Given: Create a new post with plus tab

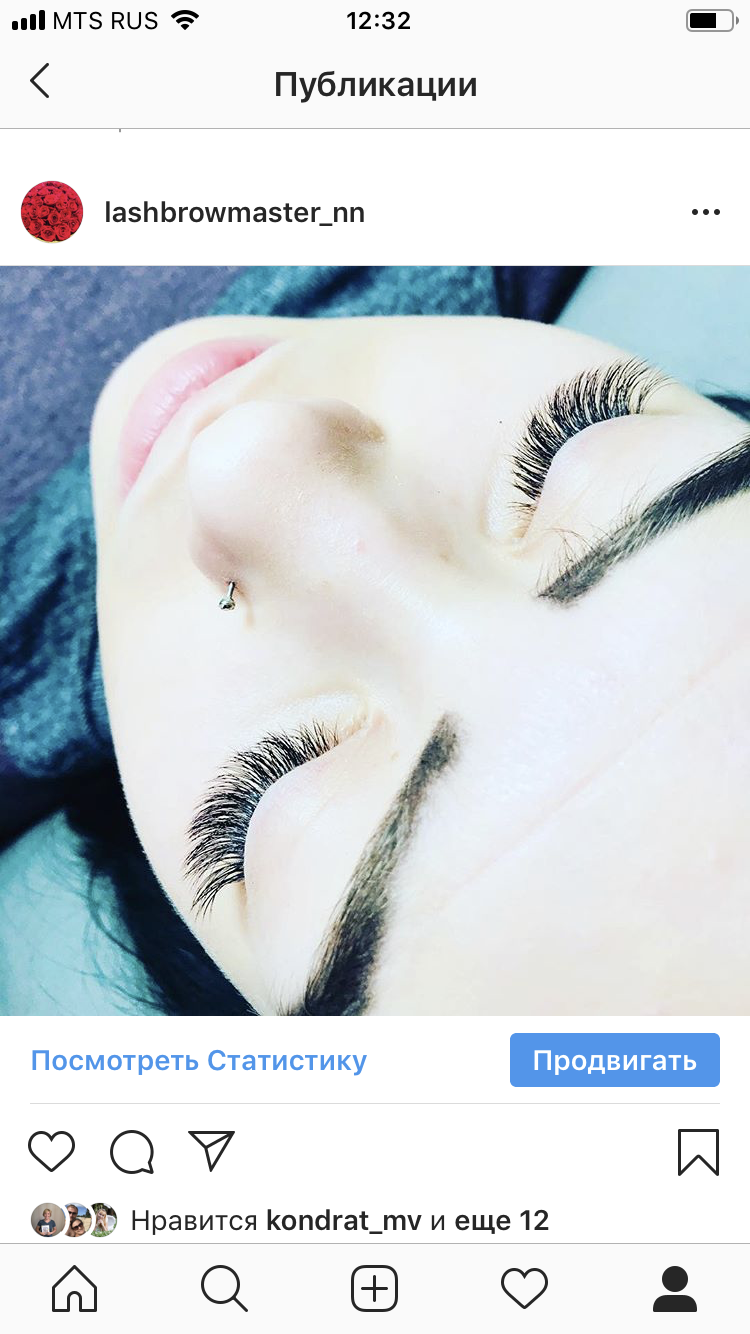Looking at the screenshot, I should (x=375, y=1288).
